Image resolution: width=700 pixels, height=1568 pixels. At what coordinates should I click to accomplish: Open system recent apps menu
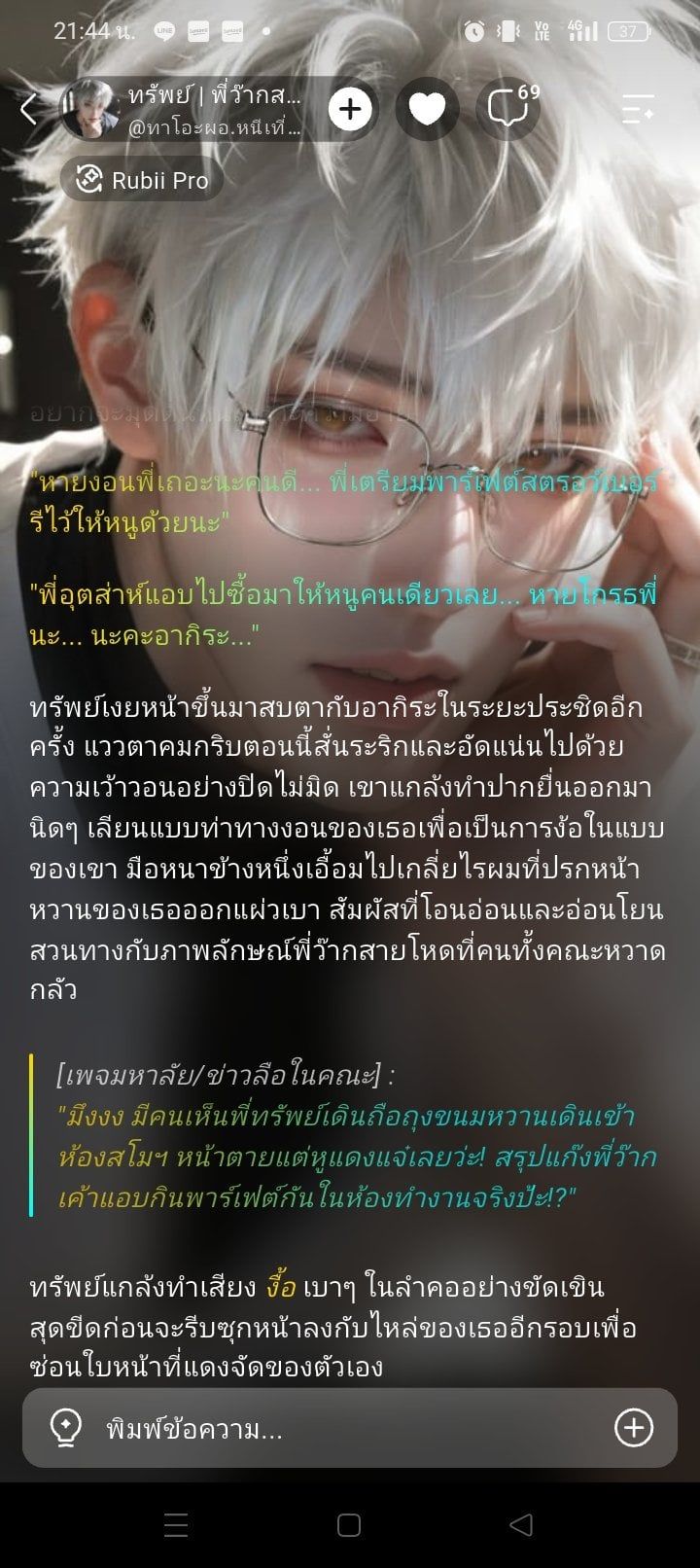click(x=176, y=1524)
